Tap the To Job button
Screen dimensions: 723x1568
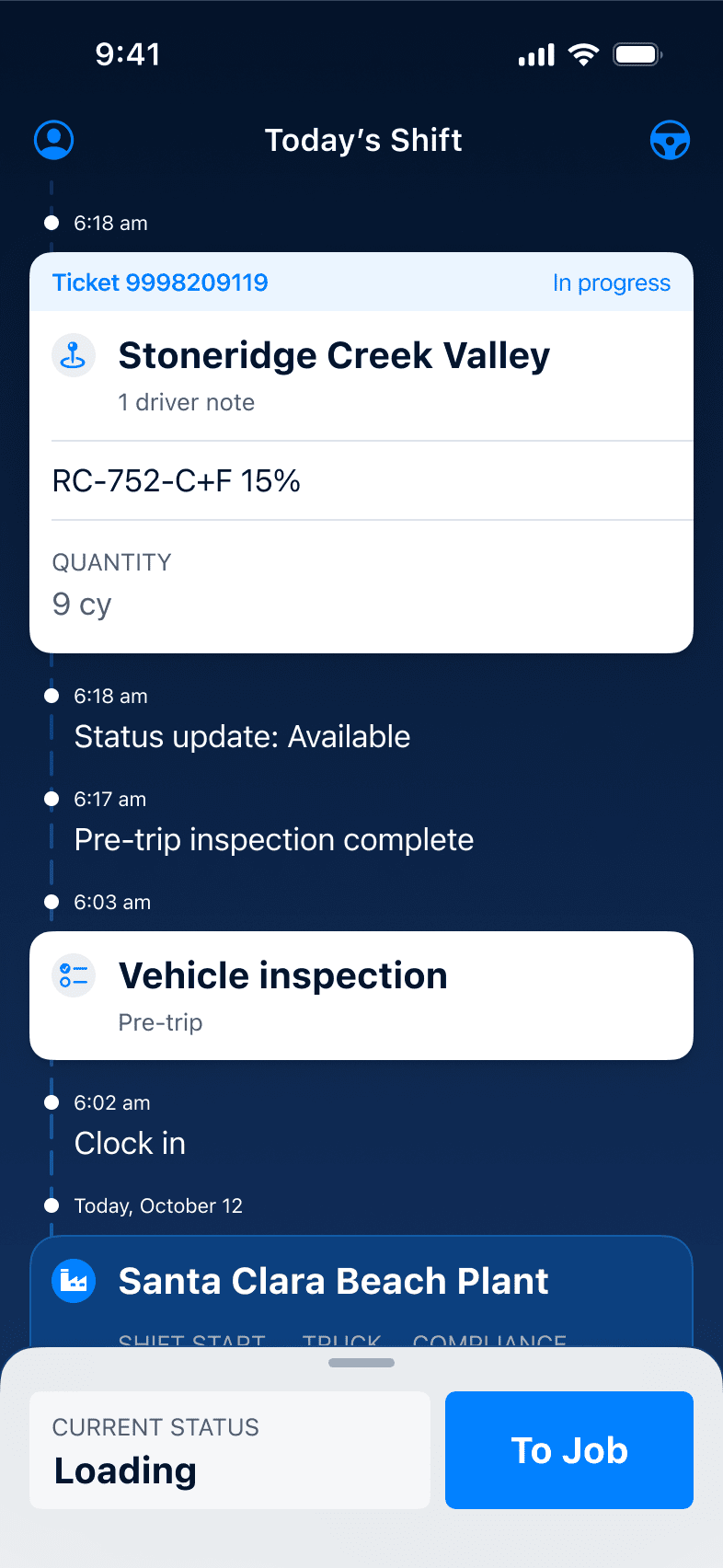(569, 1450)
